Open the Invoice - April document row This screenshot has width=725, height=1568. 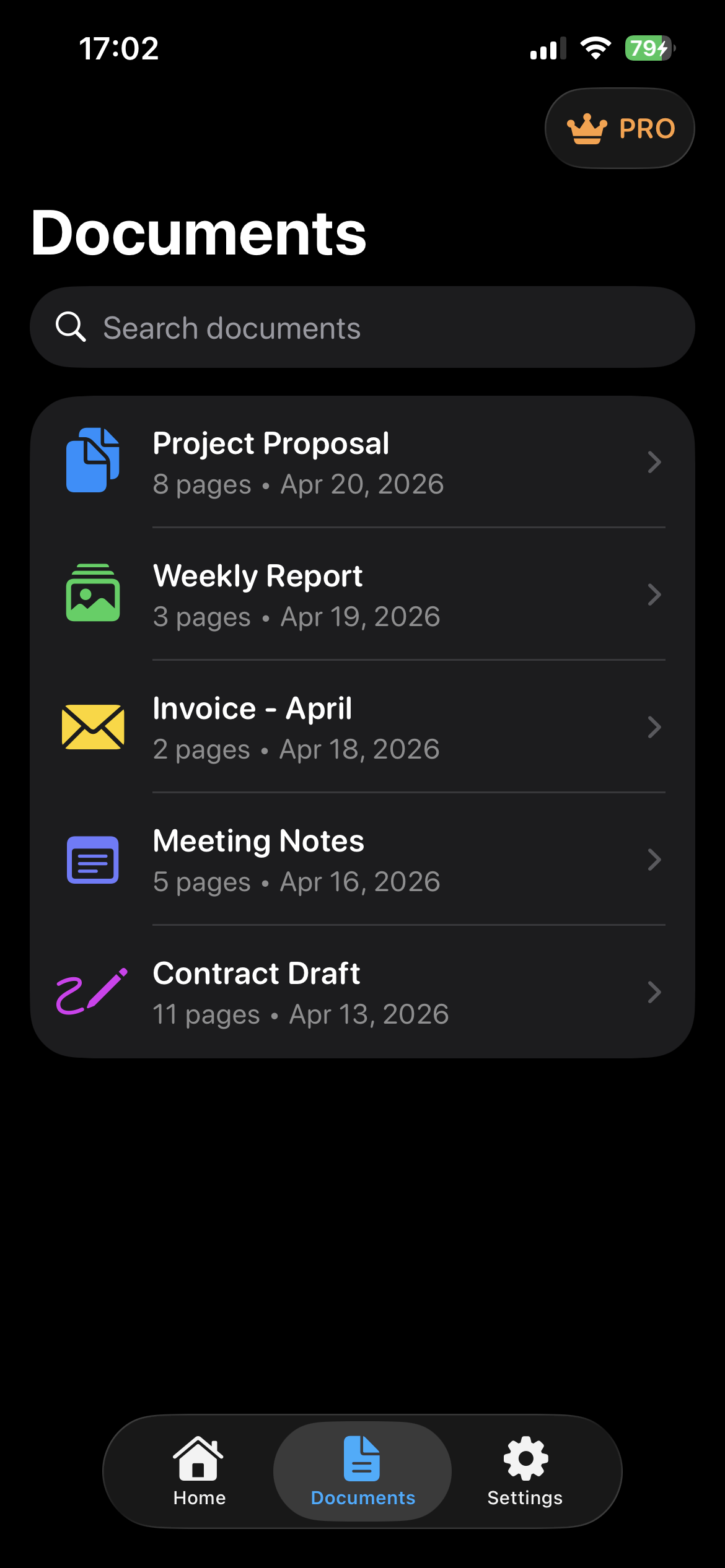(x=362, y=726)
